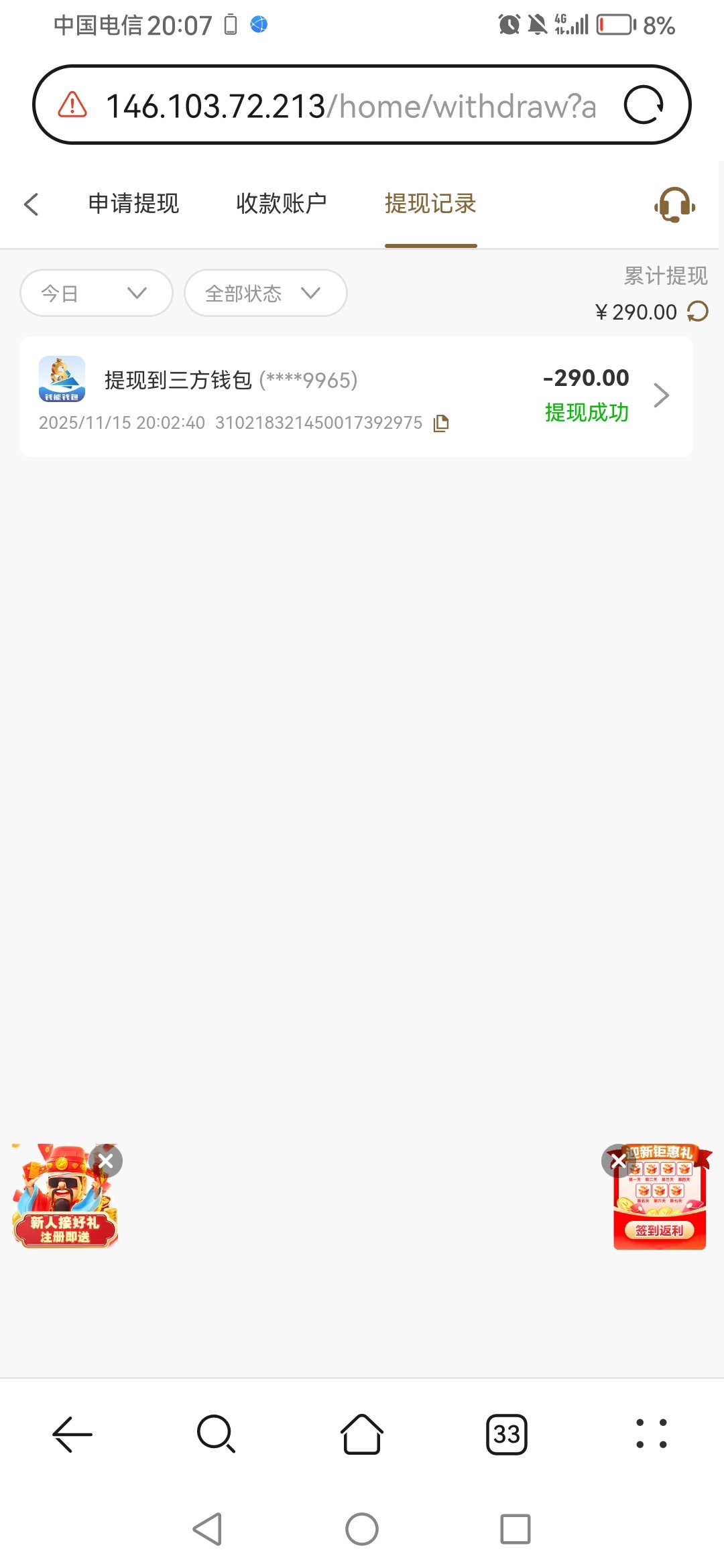
Task: Expand the 全部状态 status filter
Action: [265, 293]
